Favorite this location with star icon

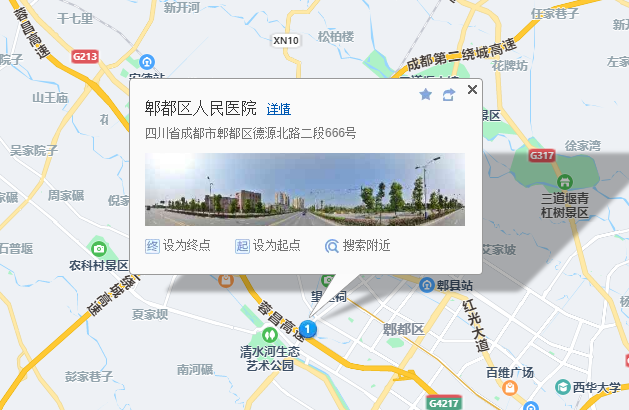point(425,94)
